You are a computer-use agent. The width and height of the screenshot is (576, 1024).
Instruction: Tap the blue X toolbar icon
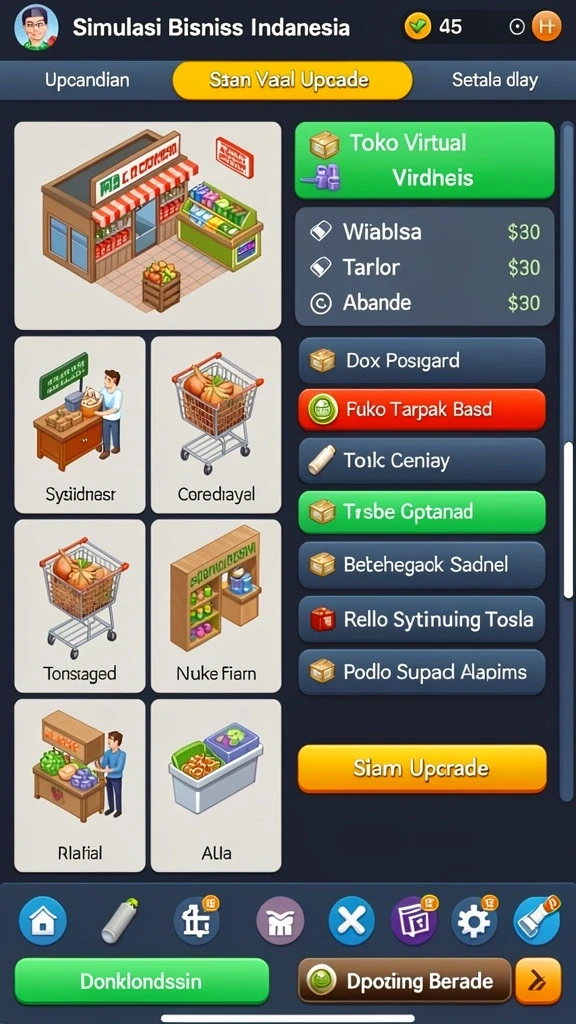point(351,920)
